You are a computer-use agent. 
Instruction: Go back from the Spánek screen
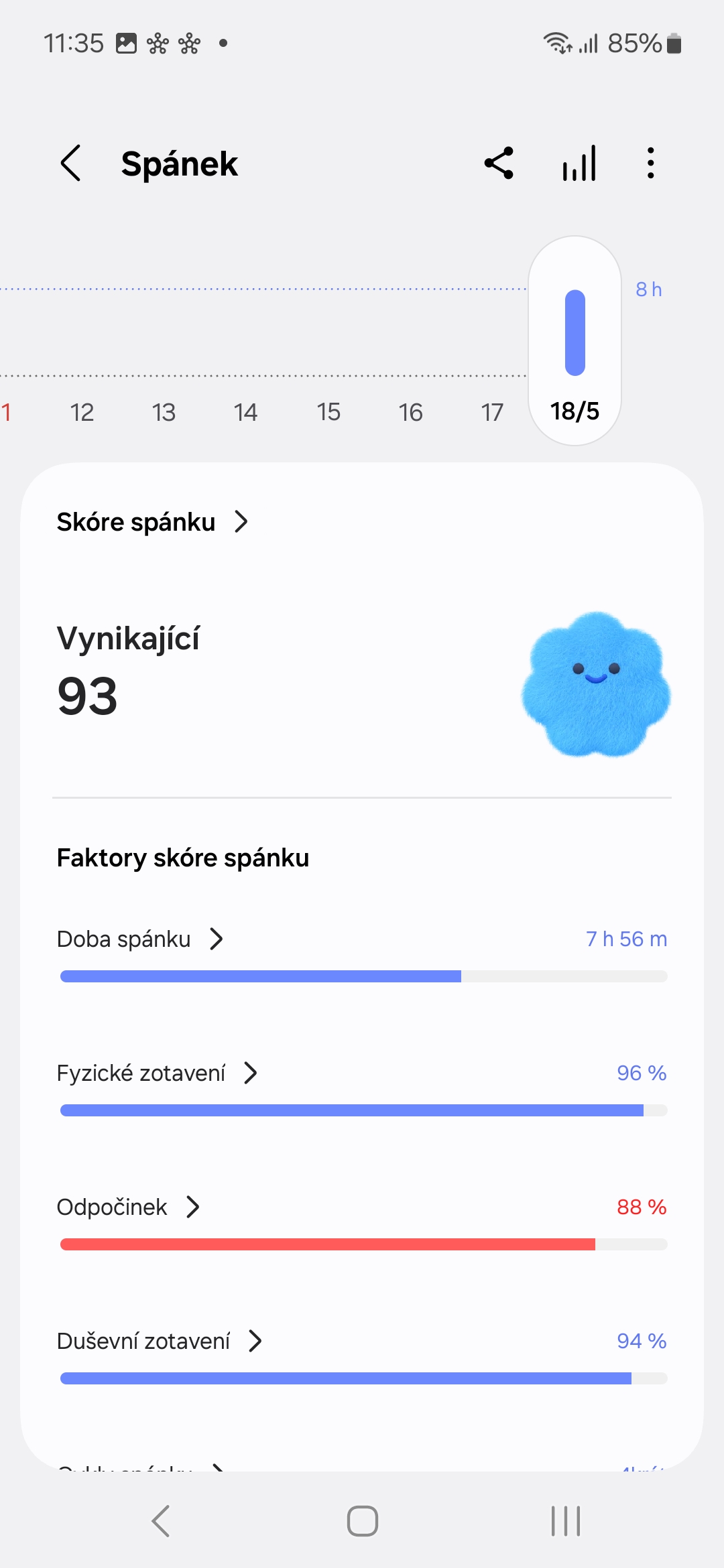[x=71, y=163]
